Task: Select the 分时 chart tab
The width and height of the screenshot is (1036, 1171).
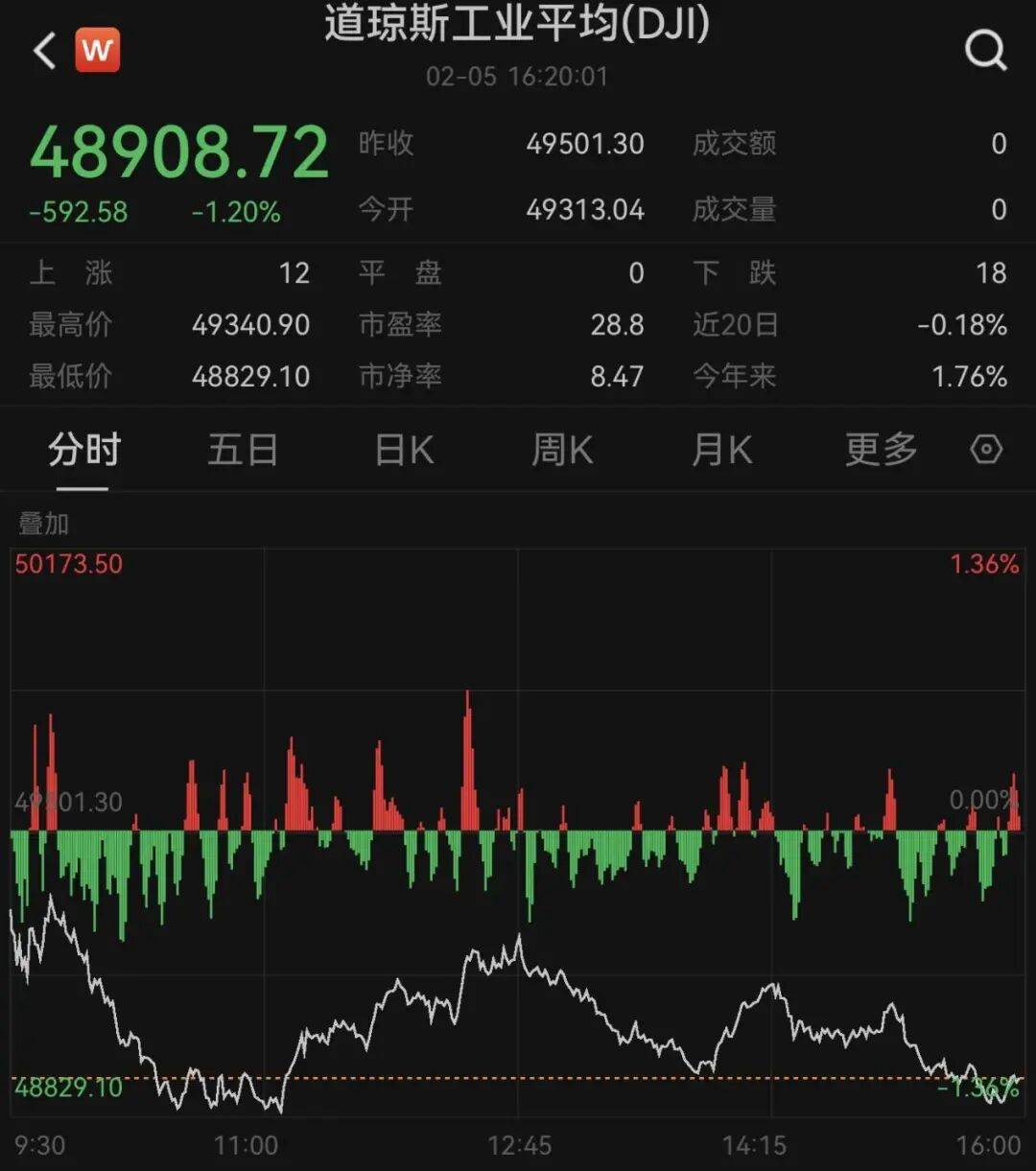Action: tap(84, 450)
